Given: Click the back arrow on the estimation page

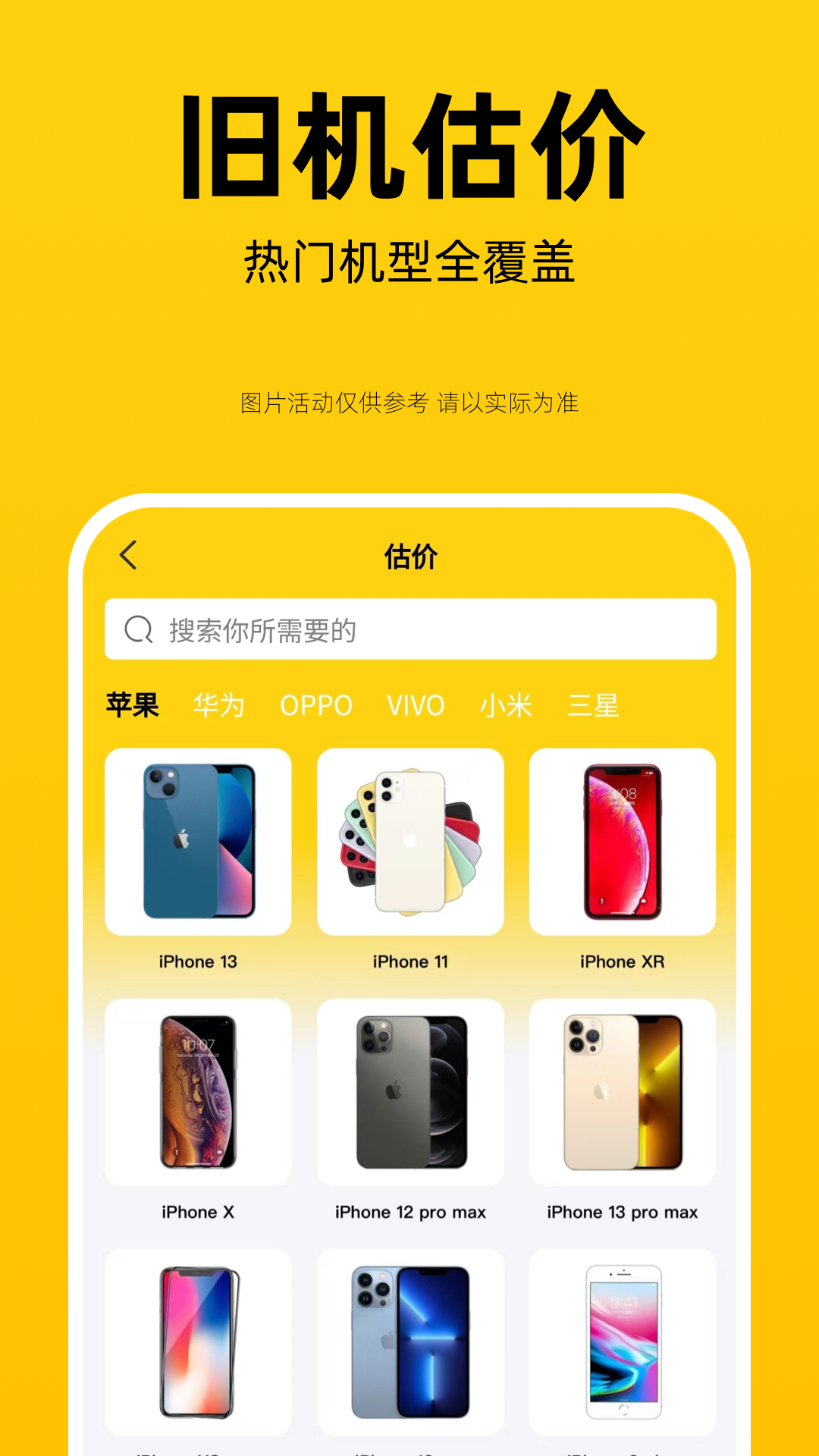Looking at the screenshot, I should point(127,554).
